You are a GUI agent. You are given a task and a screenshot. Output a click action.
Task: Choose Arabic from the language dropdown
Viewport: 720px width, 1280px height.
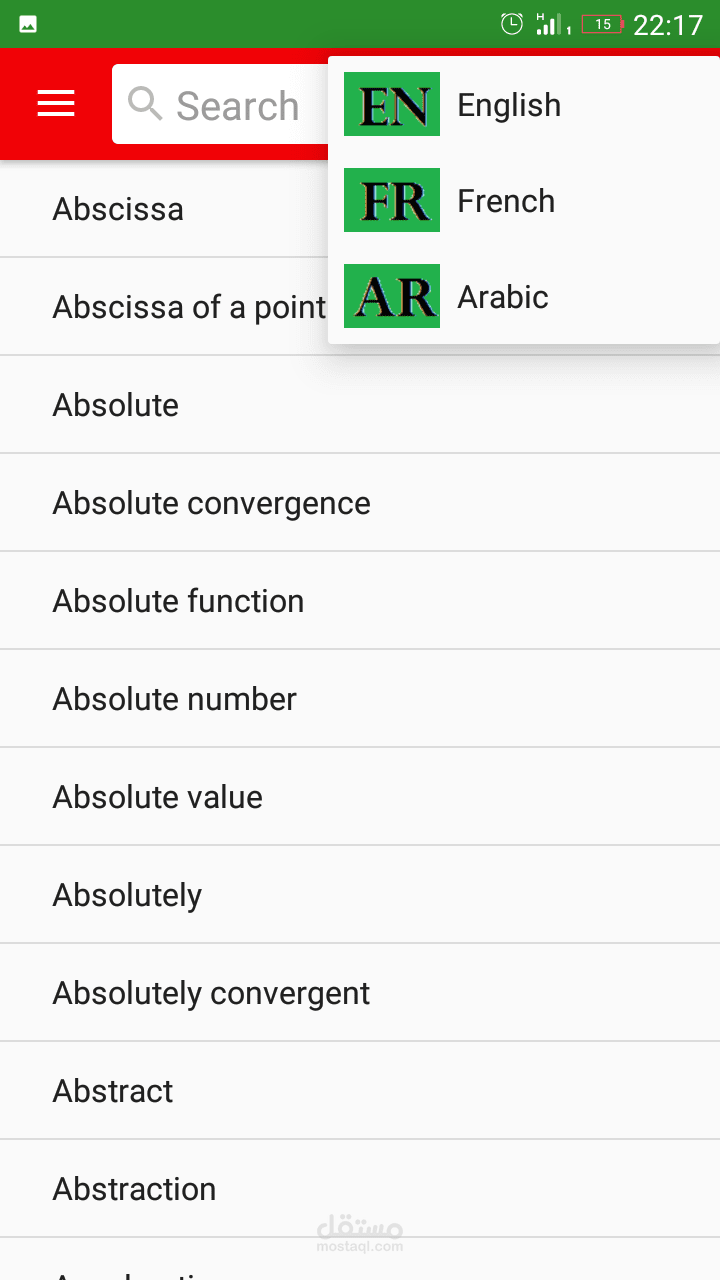[x=503, y=296]
